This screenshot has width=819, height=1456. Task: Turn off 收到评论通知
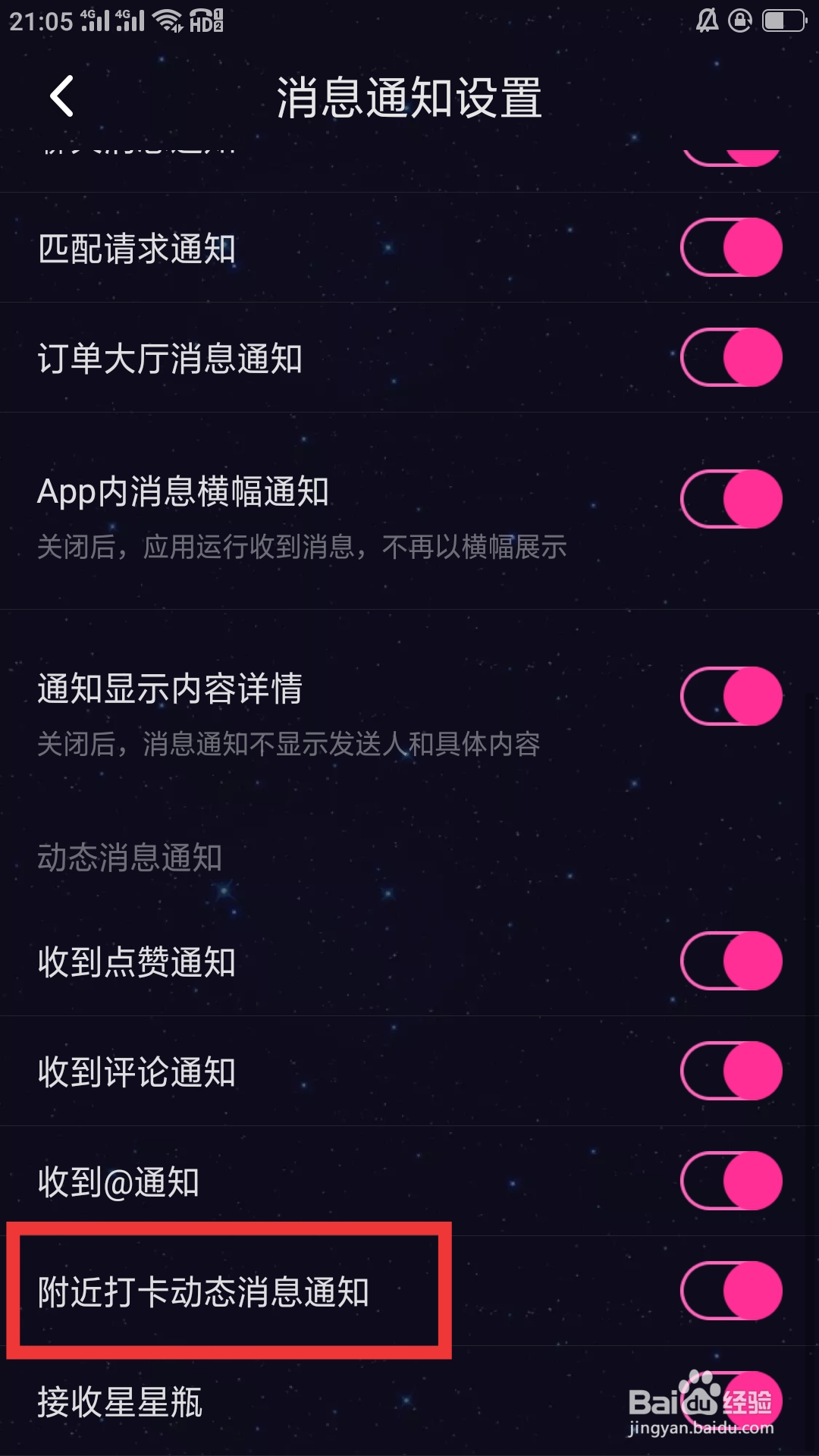[731, 1071]
